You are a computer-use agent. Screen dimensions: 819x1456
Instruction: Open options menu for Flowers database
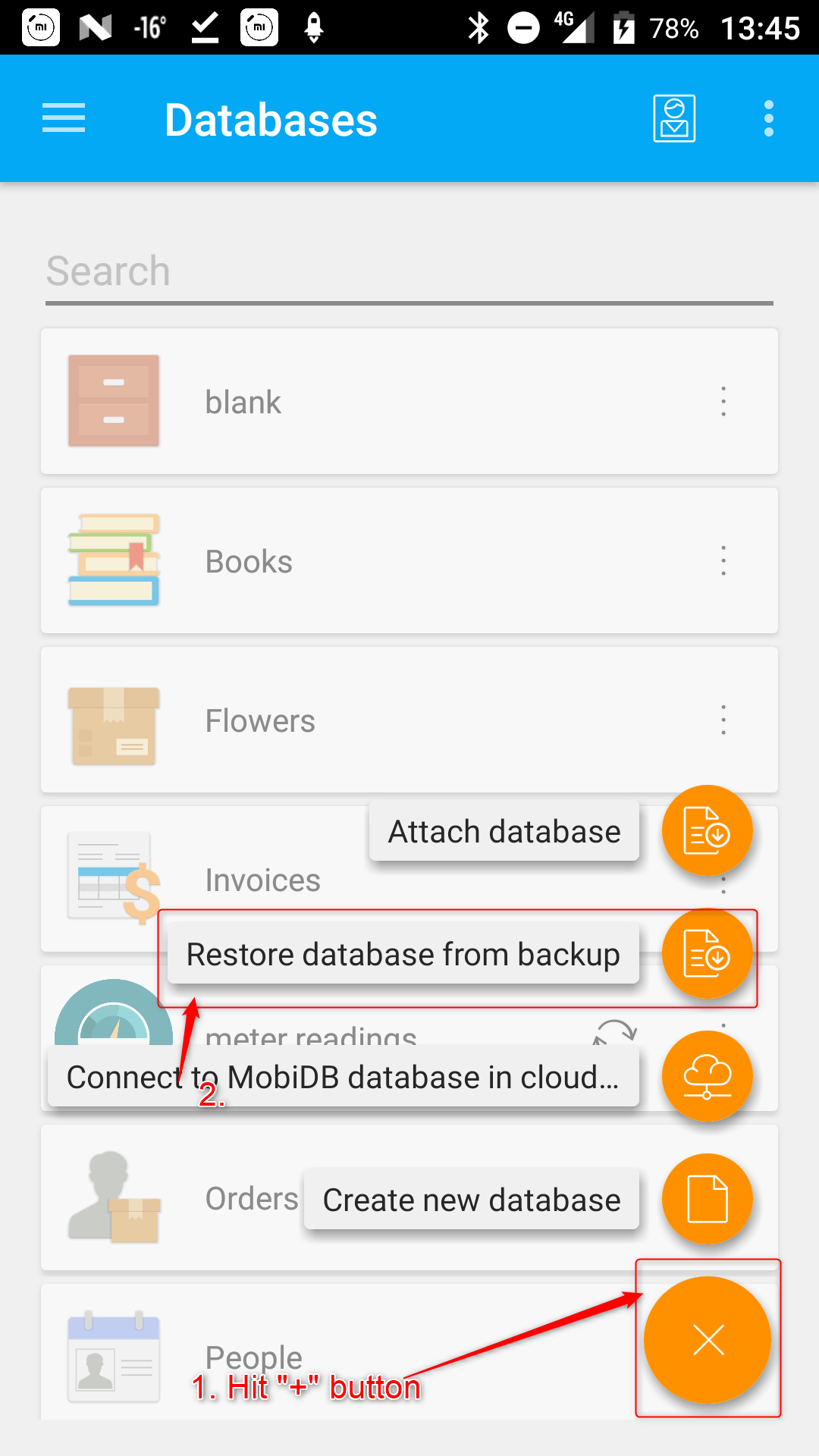(723, 720)
